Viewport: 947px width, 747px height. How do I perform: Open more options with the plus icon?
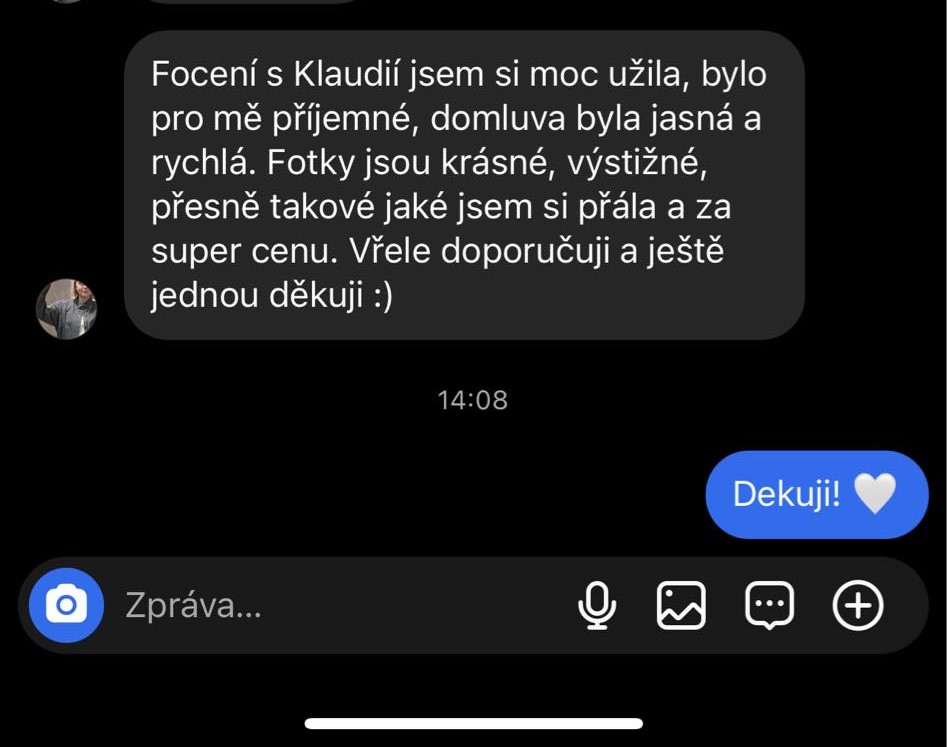coord(858,605)
